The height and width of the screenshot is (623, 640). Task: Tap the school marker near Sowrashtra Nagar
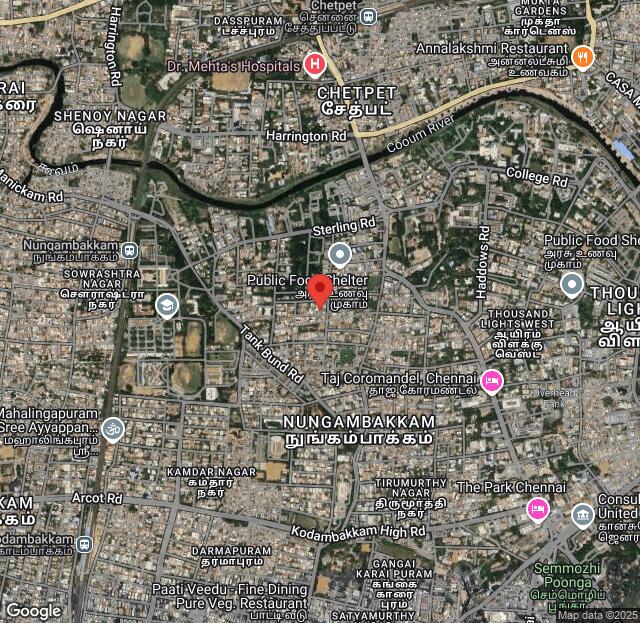167,305
